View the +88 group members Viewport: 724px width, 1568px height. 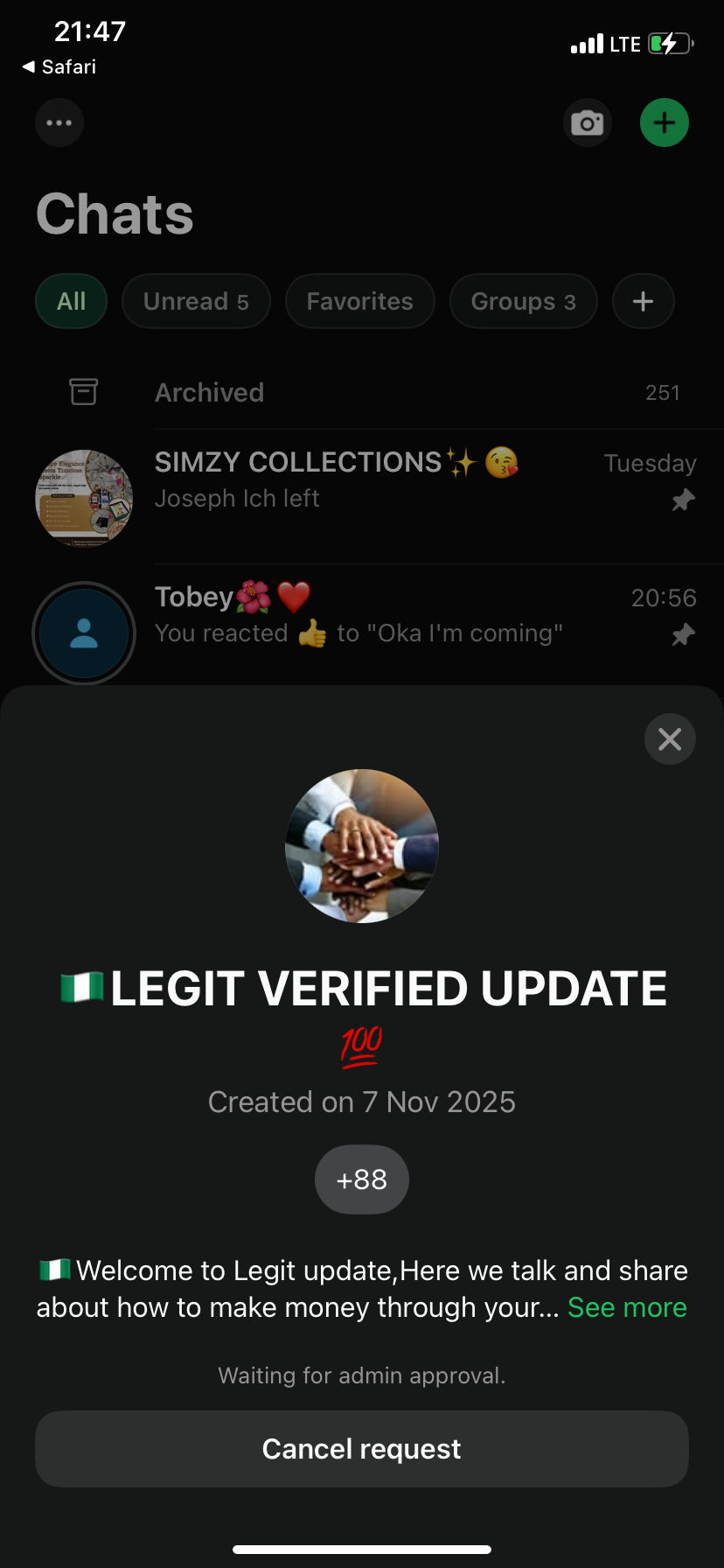(x=361, y=1179)
